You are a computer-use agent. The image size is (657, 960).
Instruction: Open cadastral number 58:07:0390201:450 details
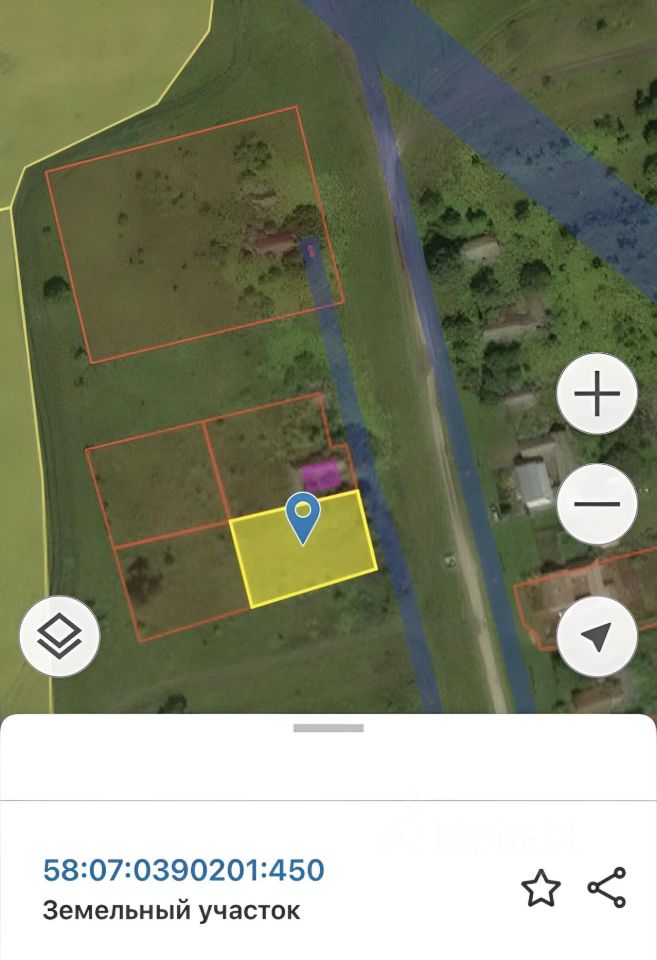(183, 869)
